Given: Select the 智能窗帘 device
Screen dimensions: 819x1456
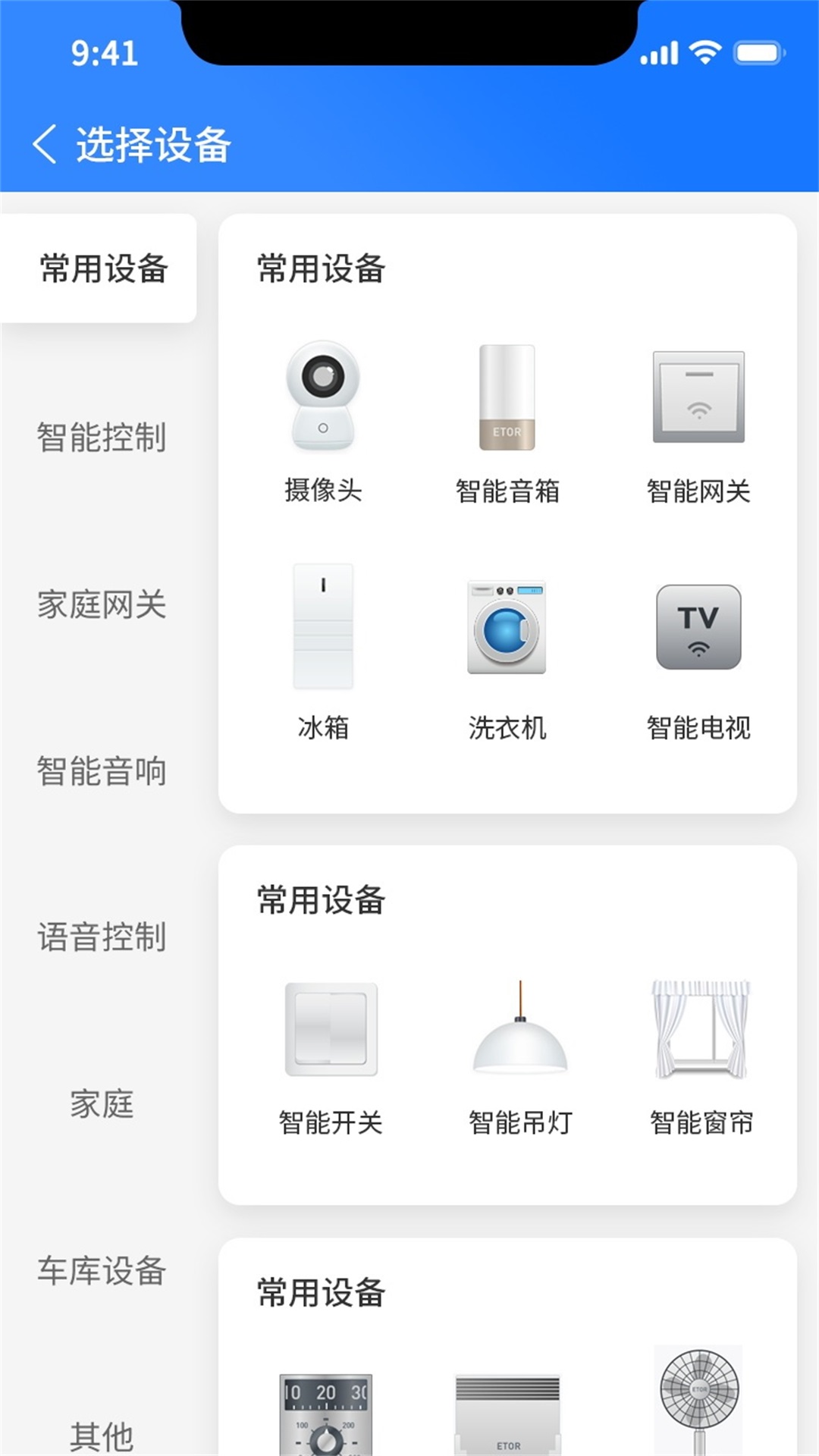Looking at the screenshot, I should 701,1054.
